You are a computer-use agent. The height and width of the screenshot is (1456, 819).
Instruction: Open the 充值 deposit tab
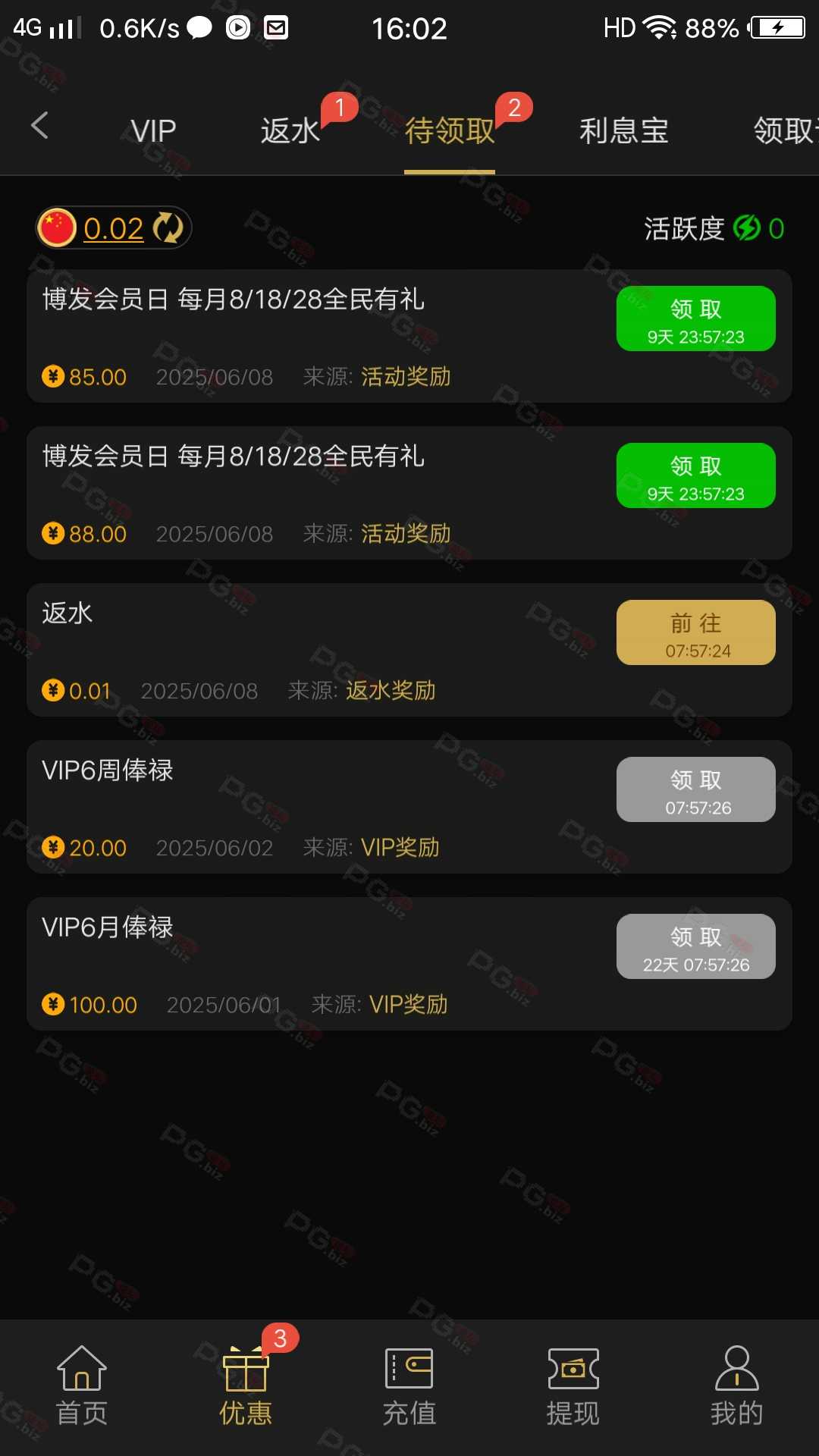[x=409, y=1386]
